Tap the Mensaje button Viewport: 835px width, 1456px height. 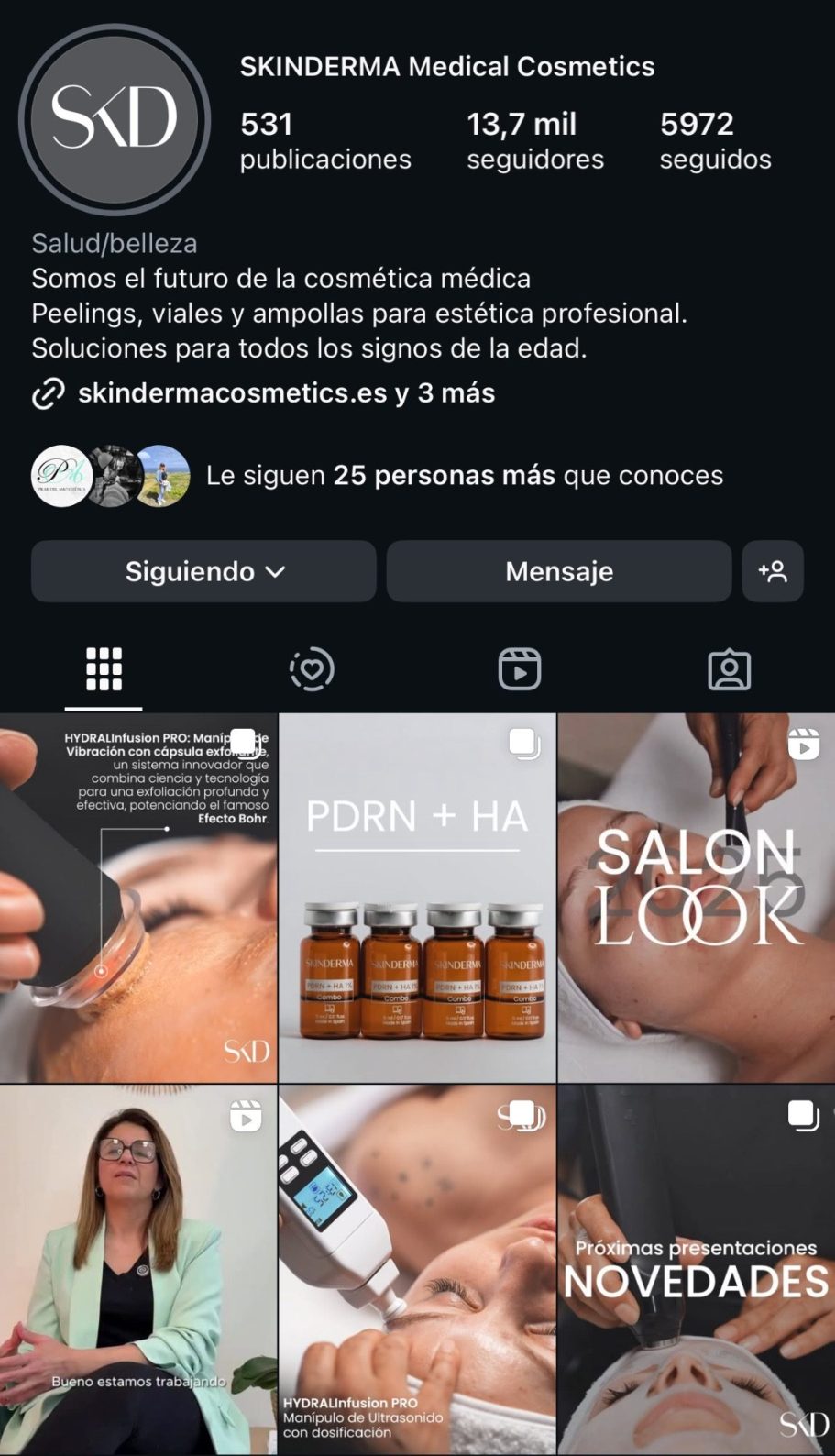[558, 571]
